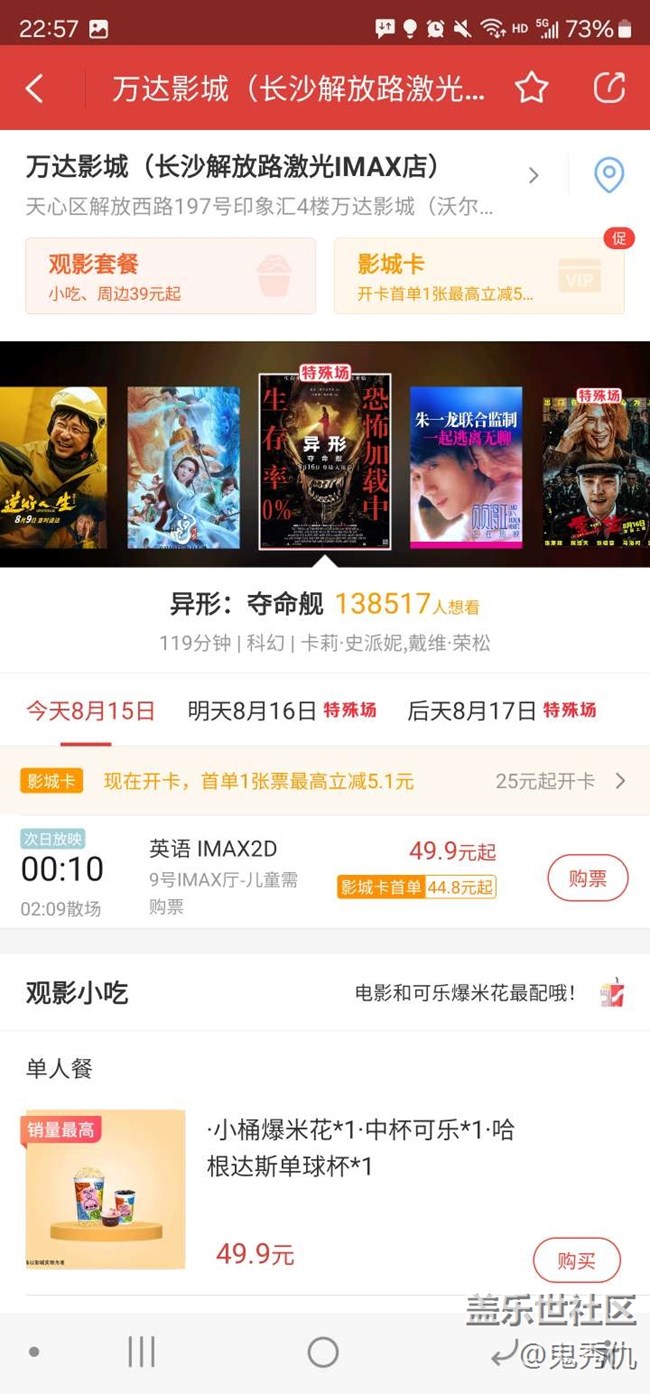Favorite this cinema with the star icon

(x=532, y=89)
